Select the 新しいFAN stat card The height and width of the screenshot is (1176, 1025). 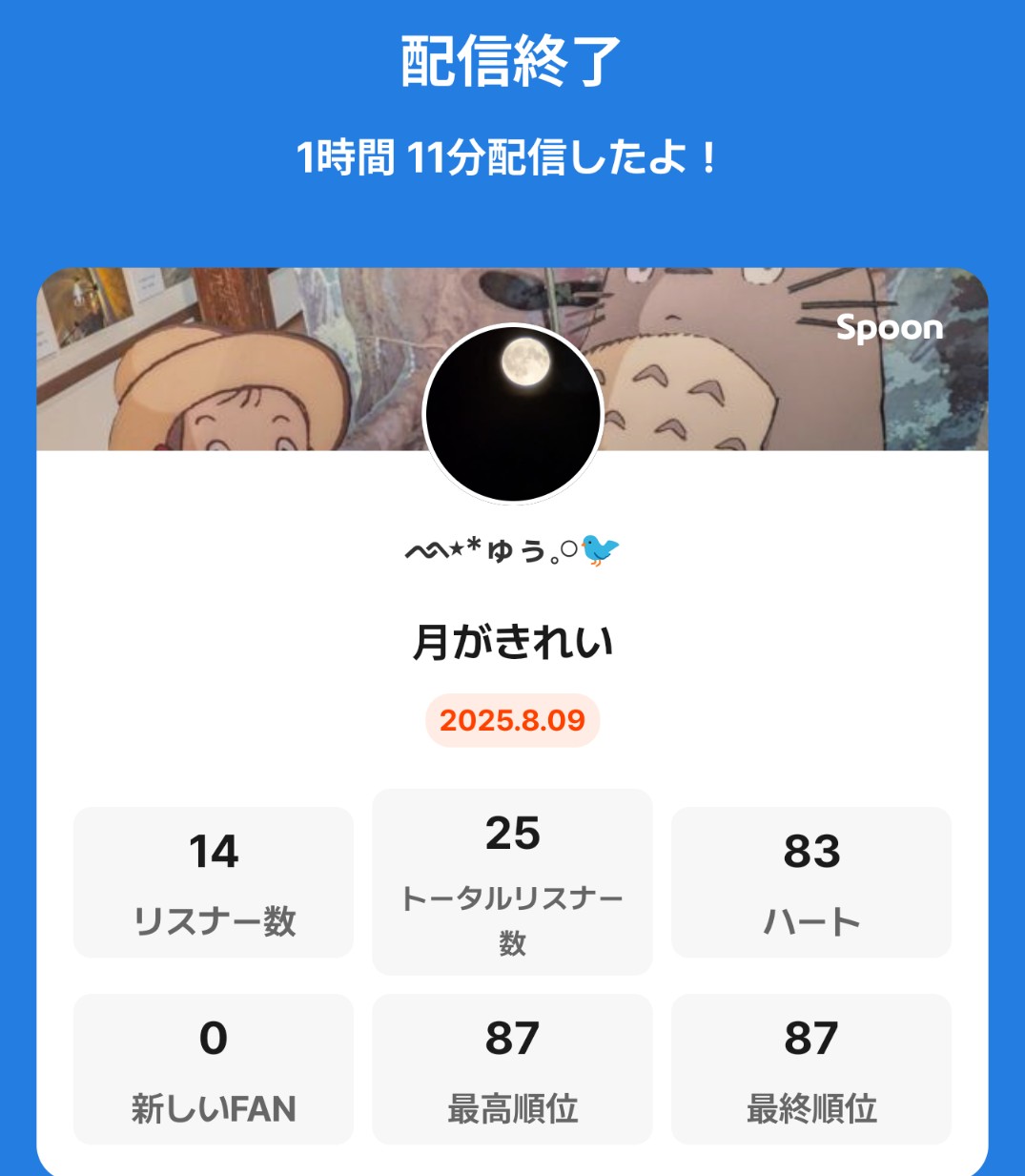(x=214, y=1067)
